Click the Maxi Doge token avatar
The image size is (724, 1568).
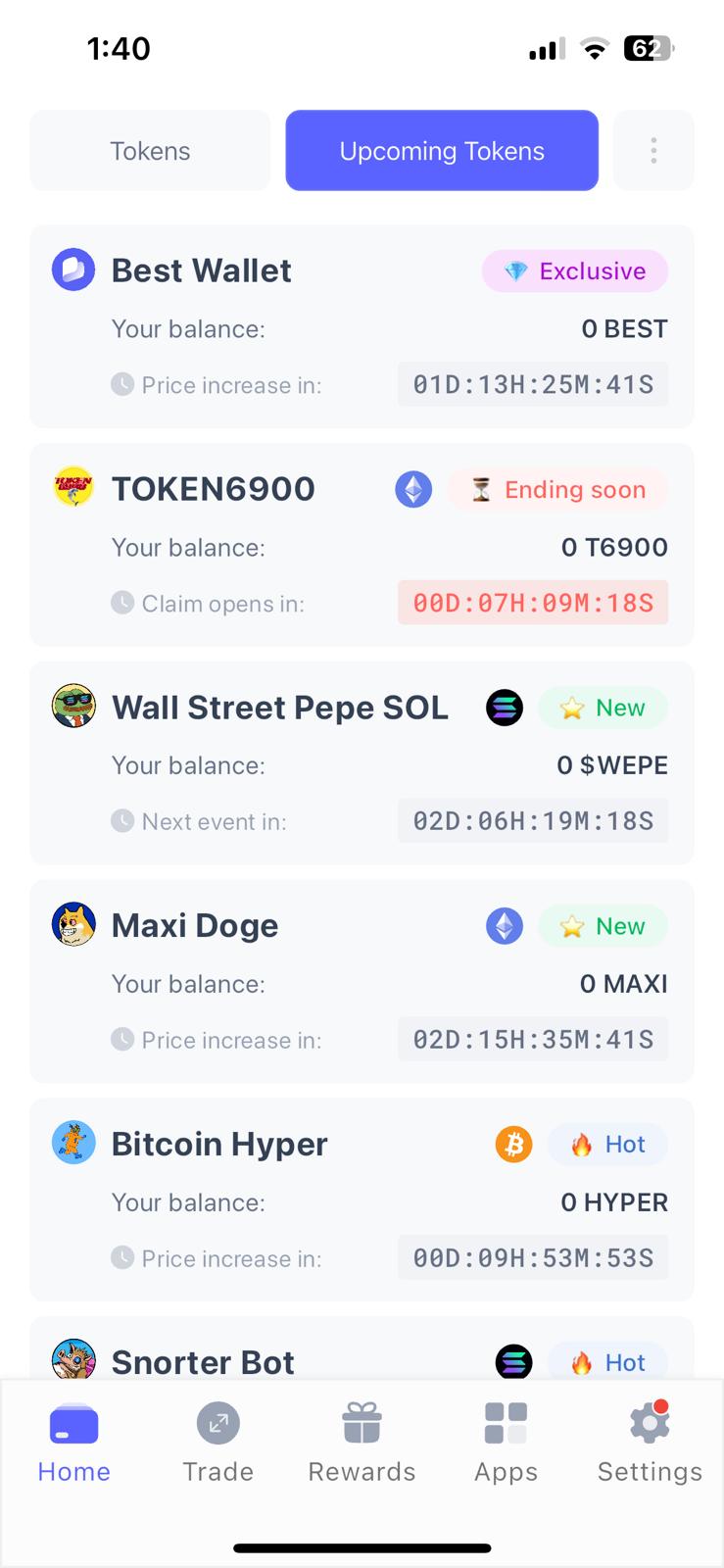point(73,924)
